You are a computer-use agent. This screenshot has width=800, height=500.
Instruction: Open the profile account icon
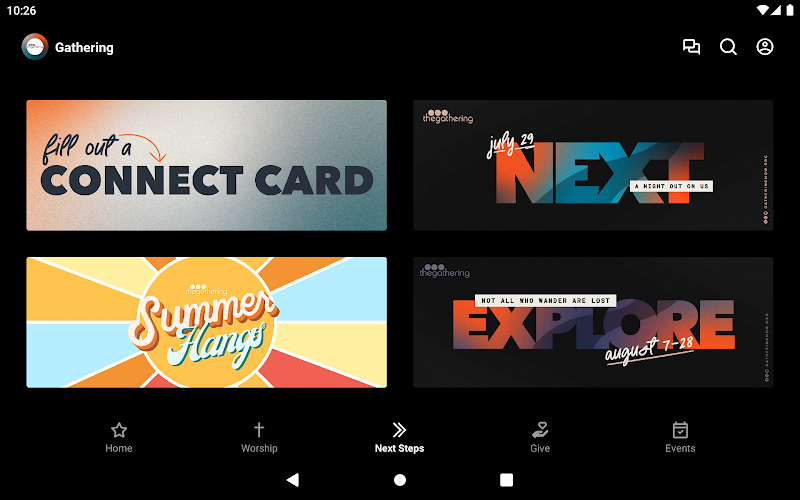[765, 47]
